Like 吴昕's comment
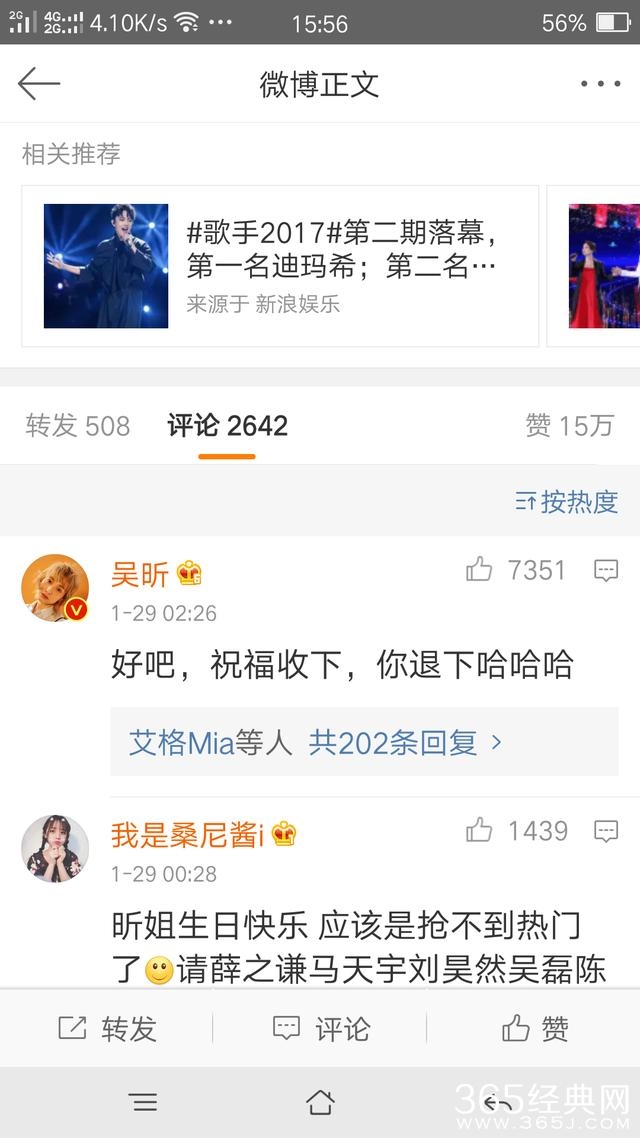The height and width of the screenshot is (1138, 640). click(480, 571)
